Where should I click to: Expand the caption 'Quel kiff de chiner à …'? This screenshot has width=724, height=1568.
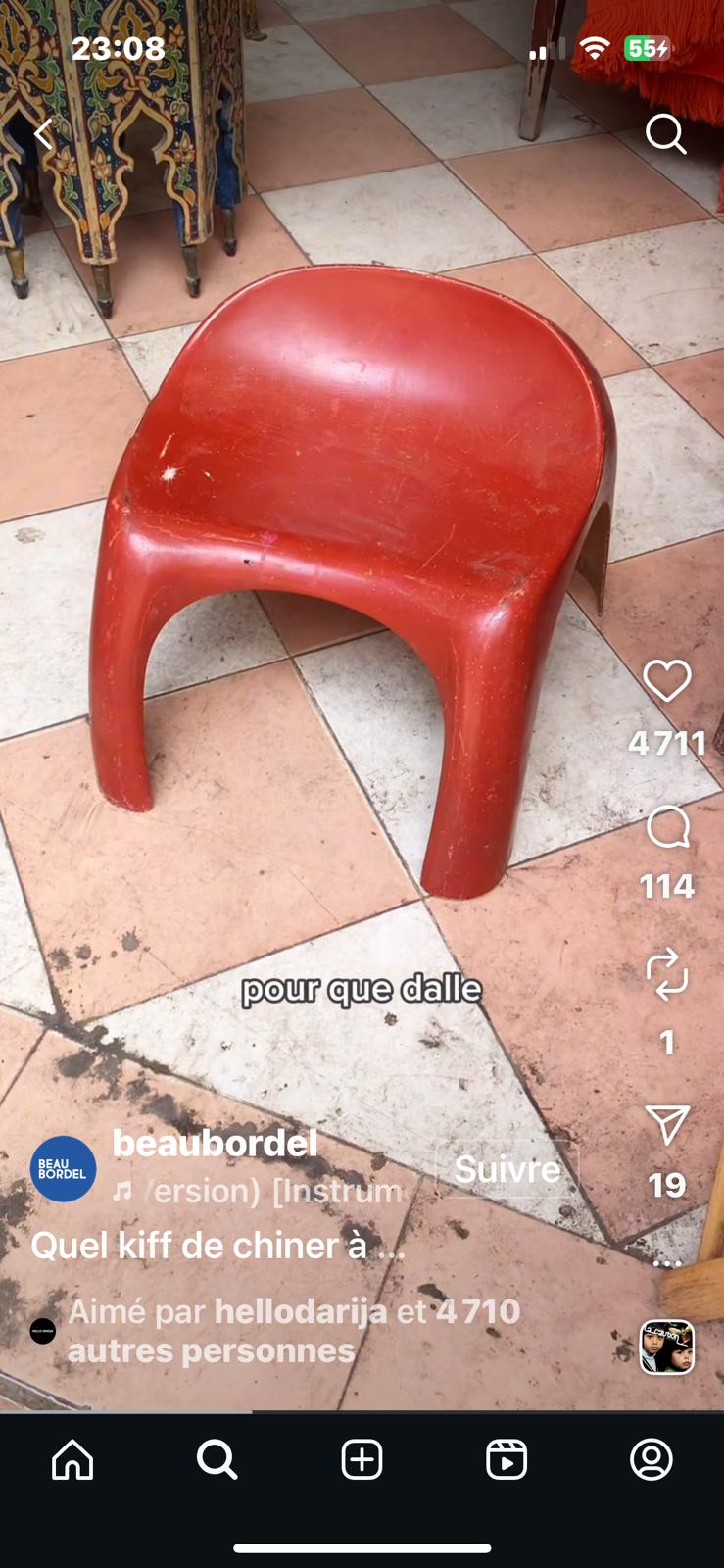[217, 1246]
